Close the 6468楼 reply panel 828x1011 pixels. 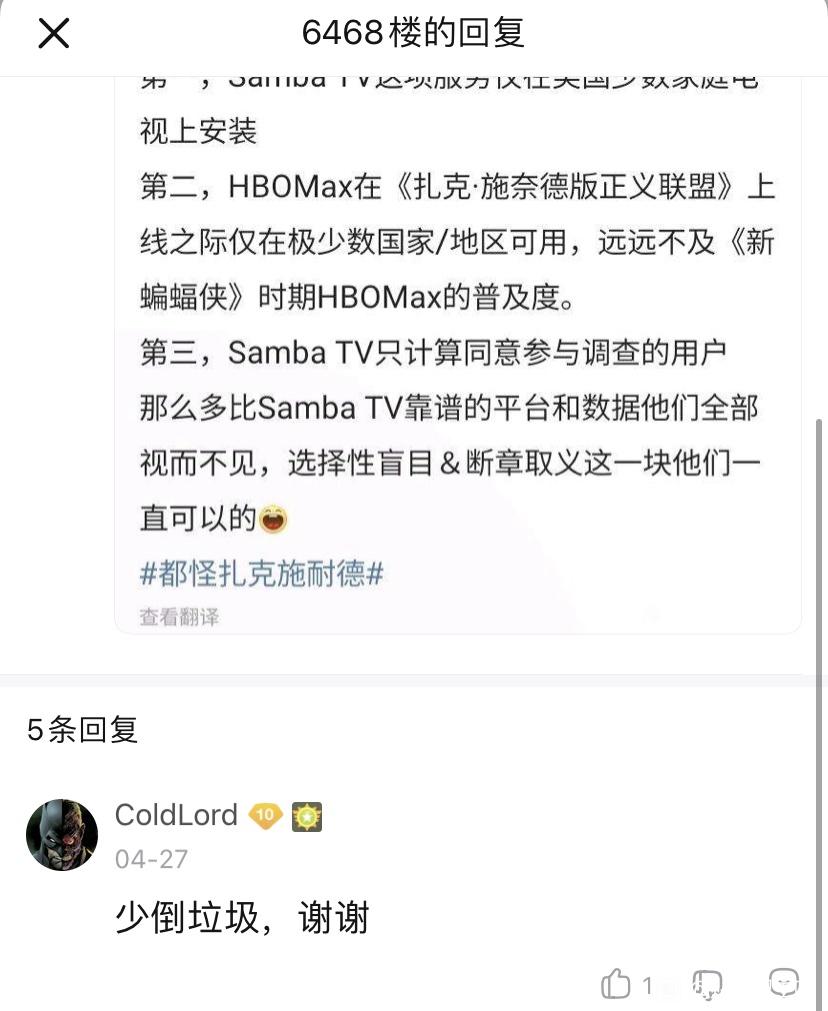(x=54, y=33)
